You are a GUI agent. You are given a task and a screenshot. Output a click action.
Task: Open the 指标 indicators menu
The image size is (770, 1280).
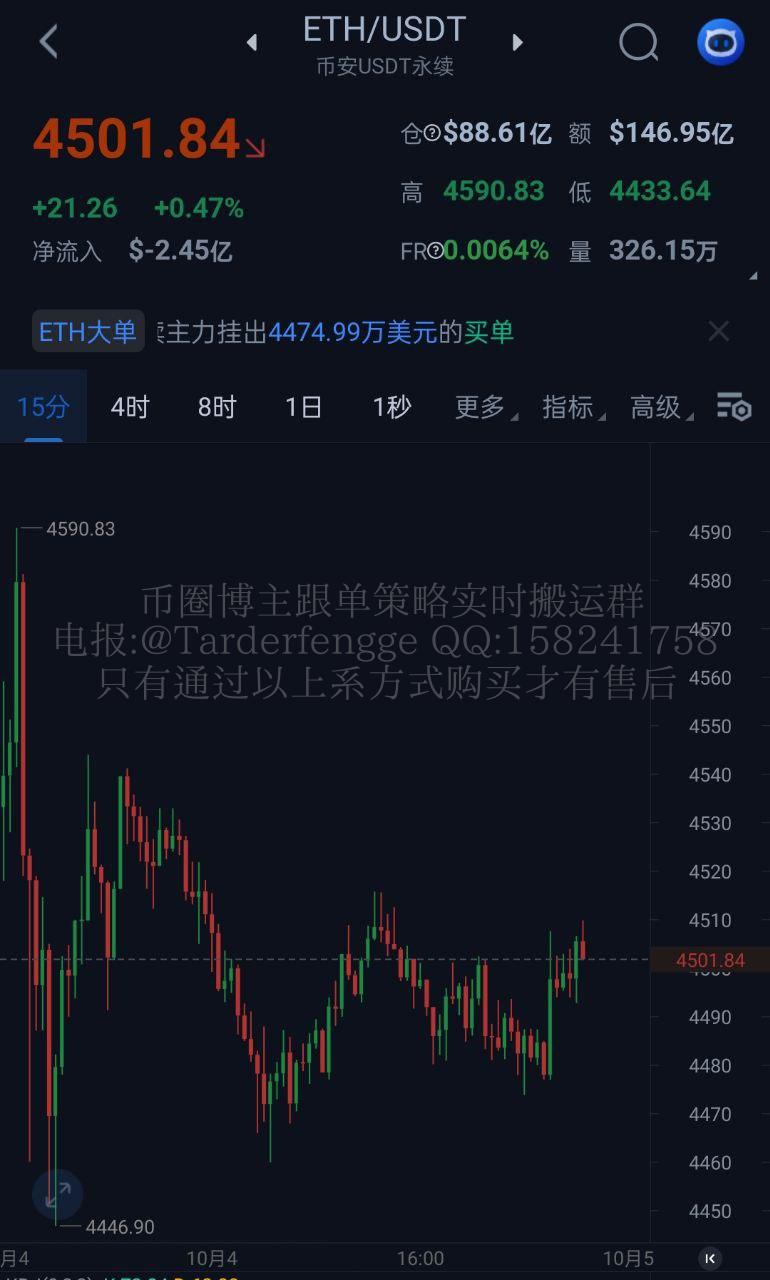(x=570, y=407)
